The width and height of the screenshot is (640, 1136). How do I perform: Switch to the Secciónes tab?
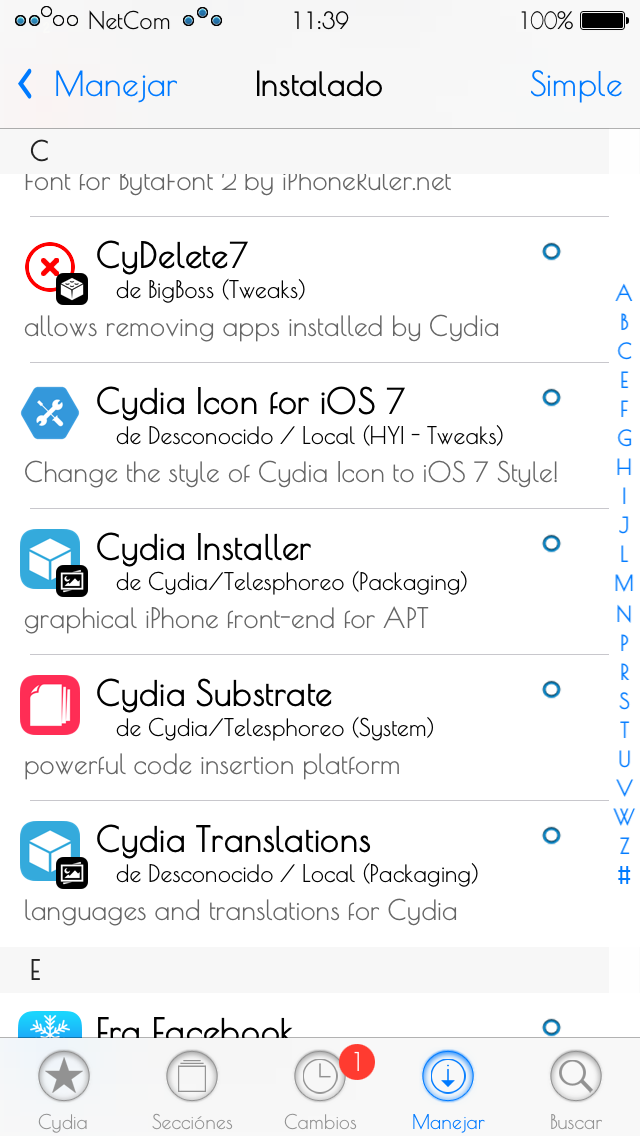192,1089
